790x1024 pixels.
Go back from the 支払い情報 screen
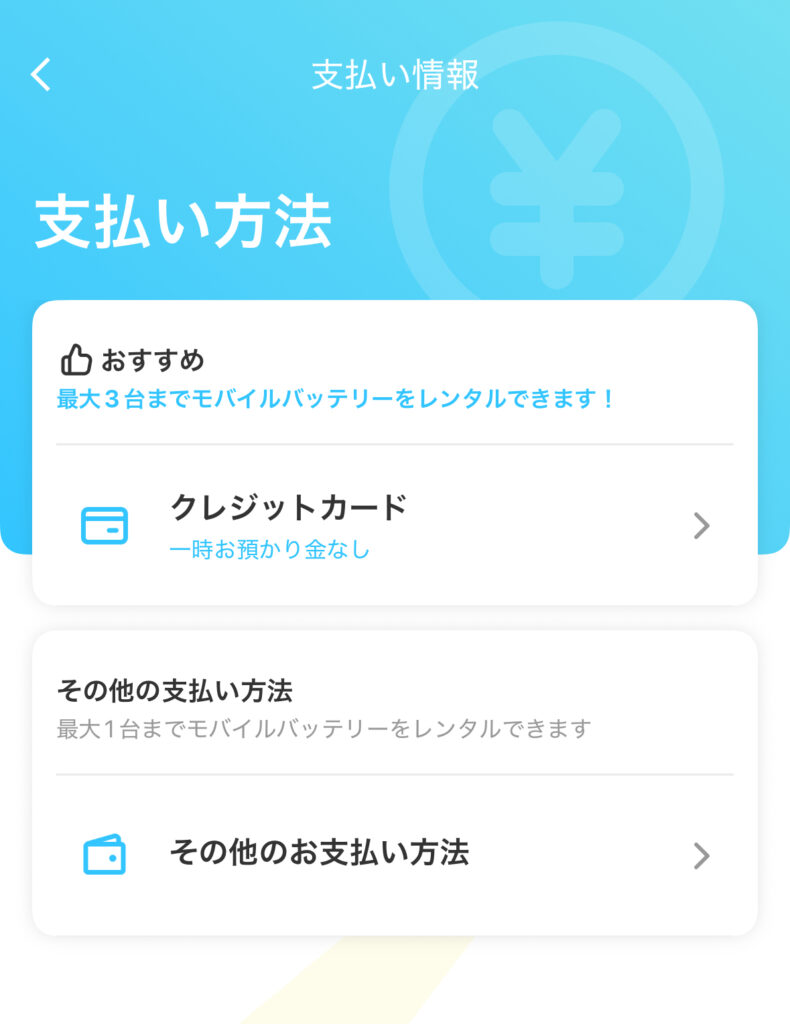[41, 75]
